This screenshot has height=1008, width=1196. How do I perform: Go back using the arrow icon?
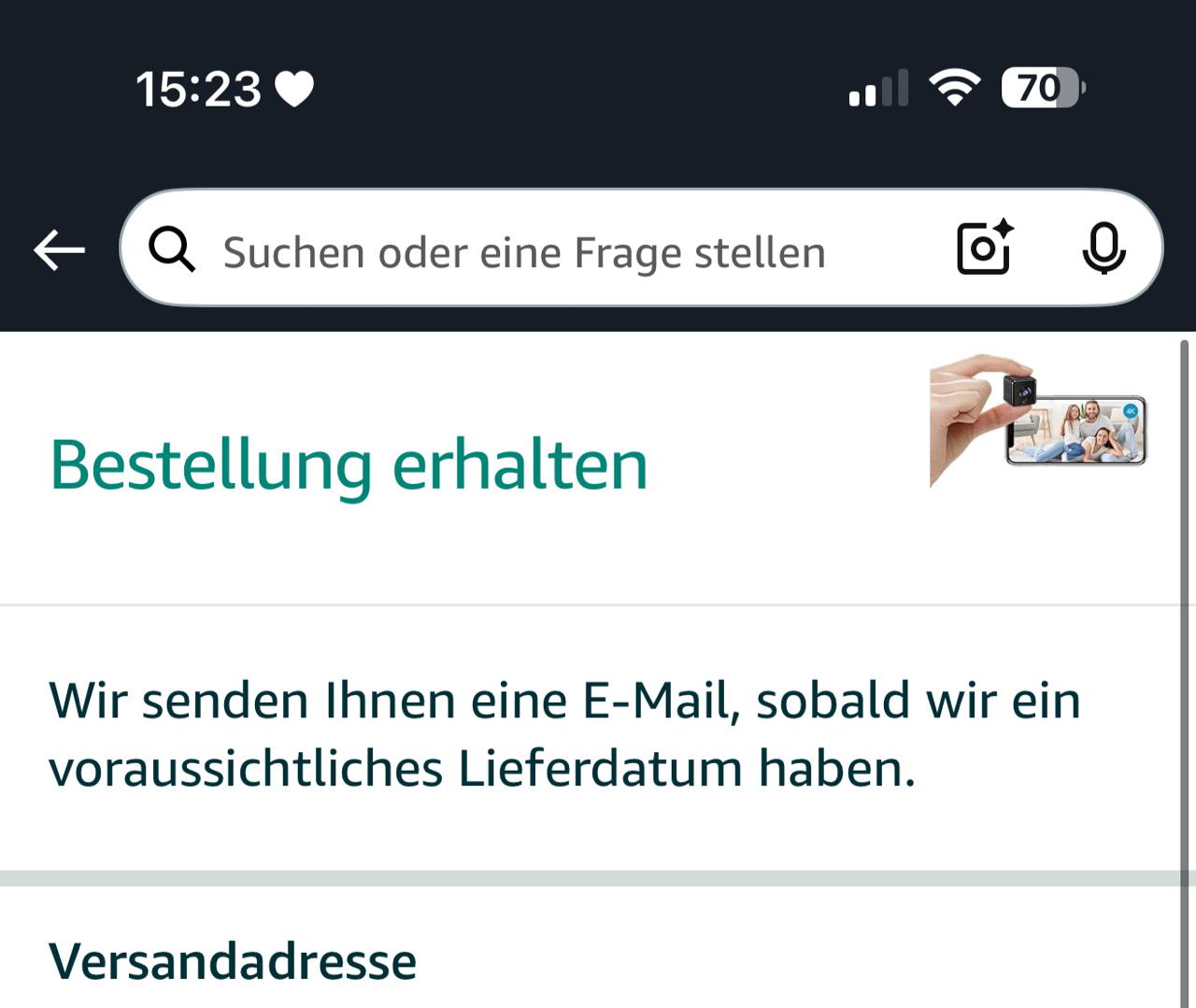[59, 250]
